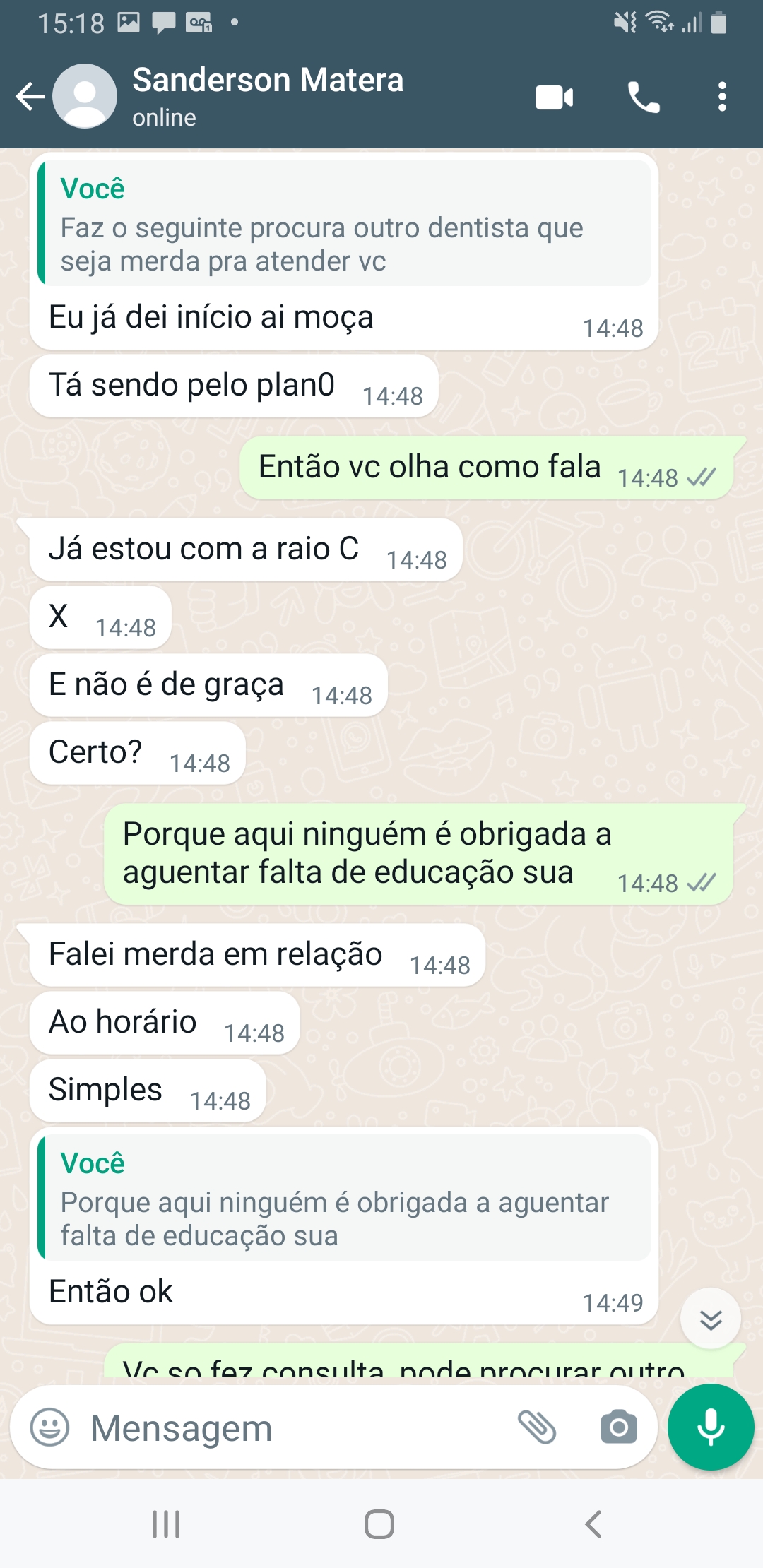Image resolution: width=763 pixels, height=1568 pixels.
Task: Open recent apps from navigation bar
Action: tap(166, 1524)
